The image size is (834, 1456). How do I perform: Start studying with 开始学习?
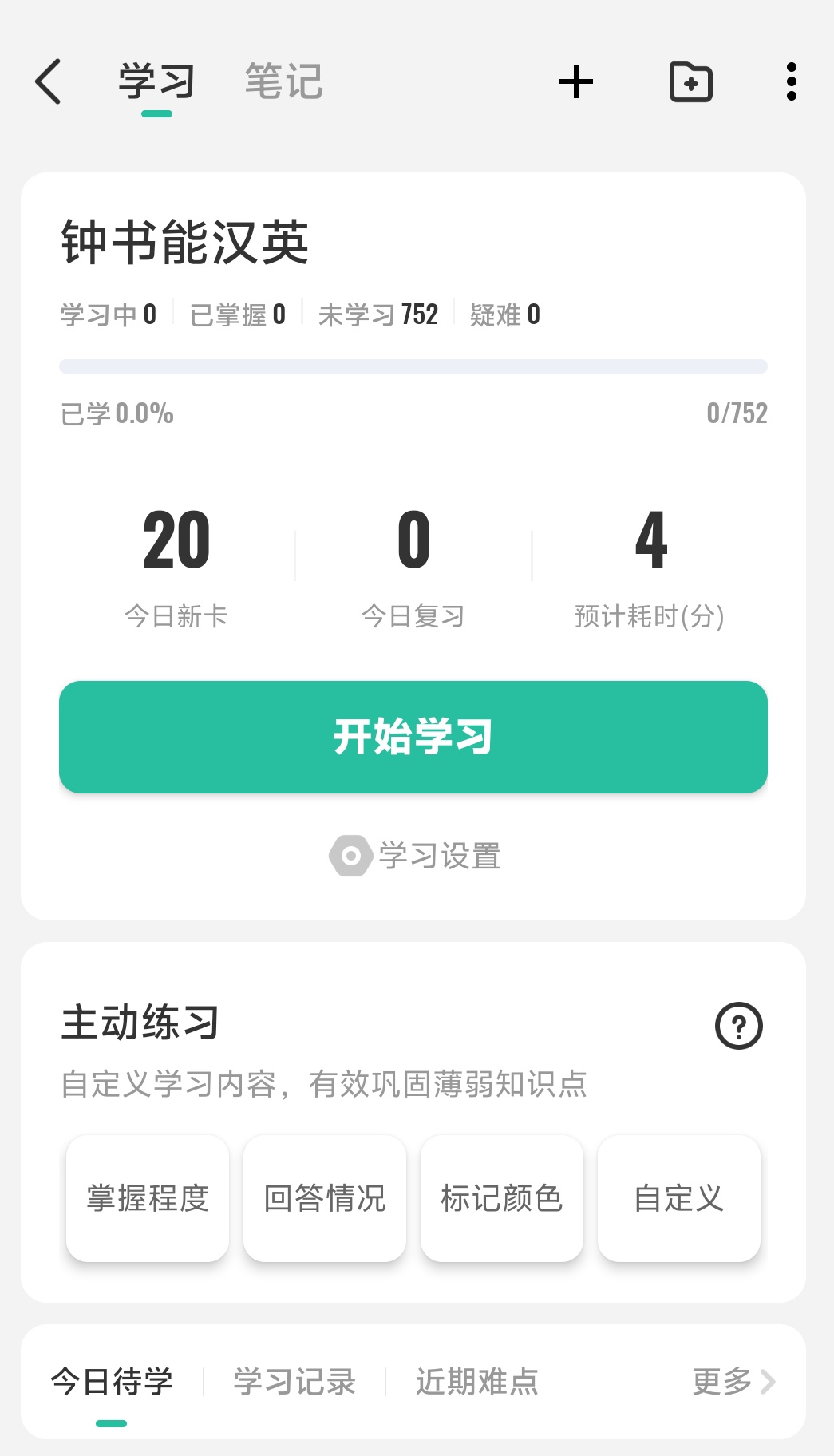[x=413, y=737]
